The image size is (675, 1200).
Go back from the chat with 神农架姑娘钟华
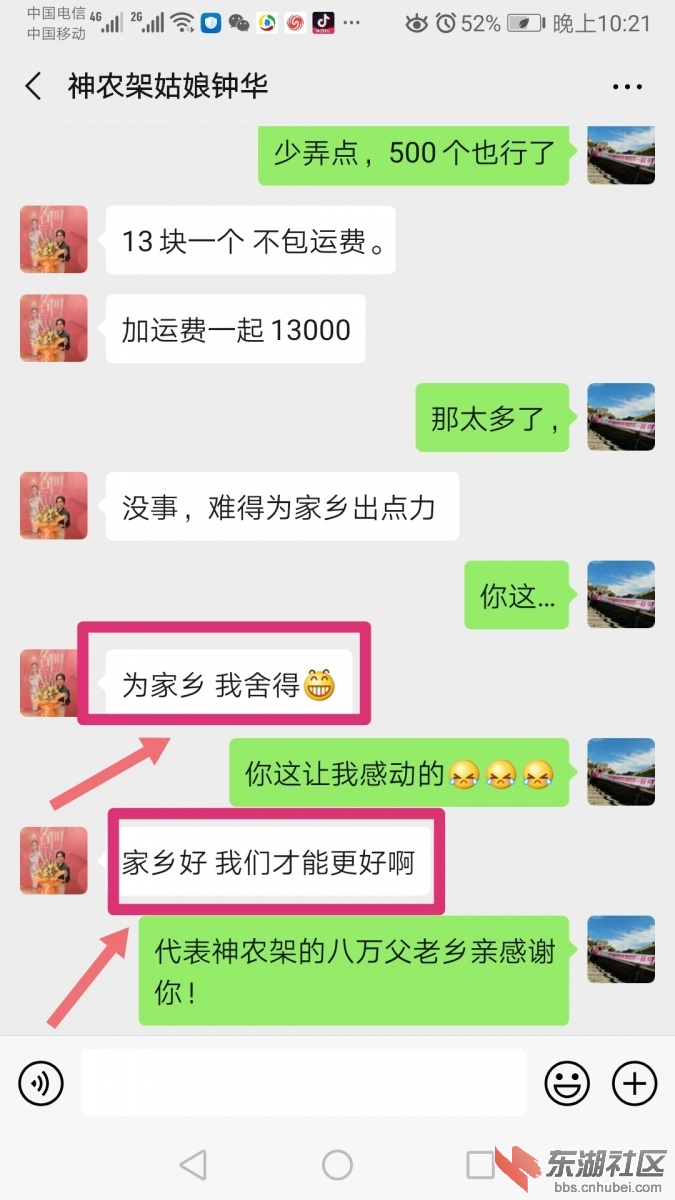click(x=34, y=86)
